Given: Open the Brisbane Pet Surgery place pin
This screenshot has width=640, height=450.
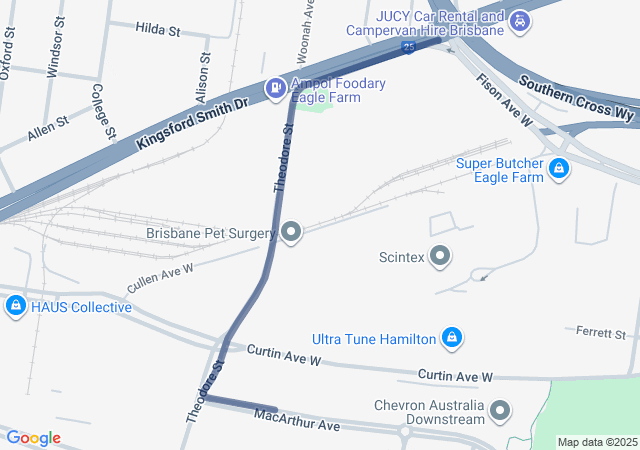Looking at the screenshot, I should (291, 233).
